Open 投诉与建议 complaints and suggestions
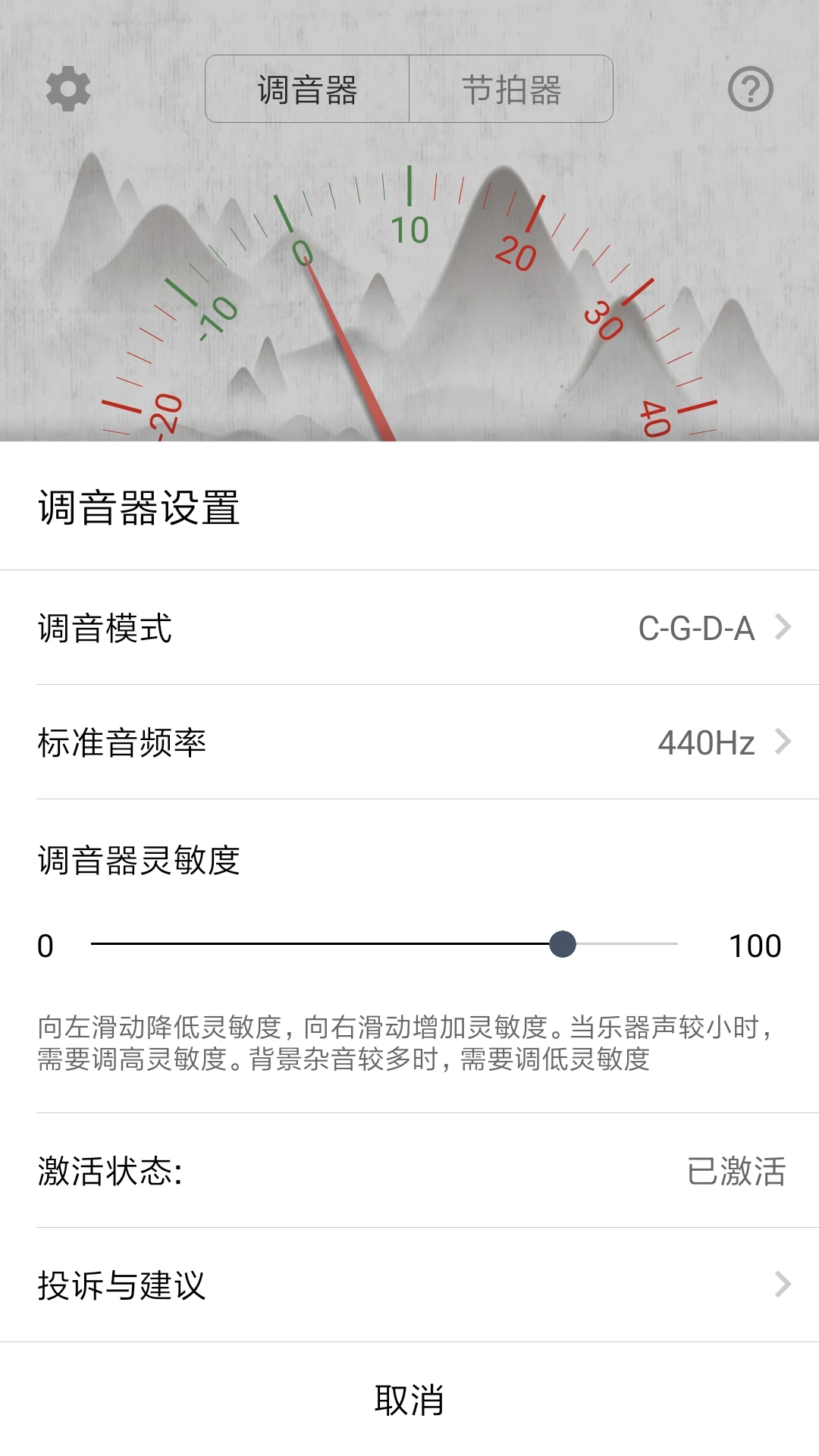This screenshot has width=819, height=1456. (x=121, y=1285)
